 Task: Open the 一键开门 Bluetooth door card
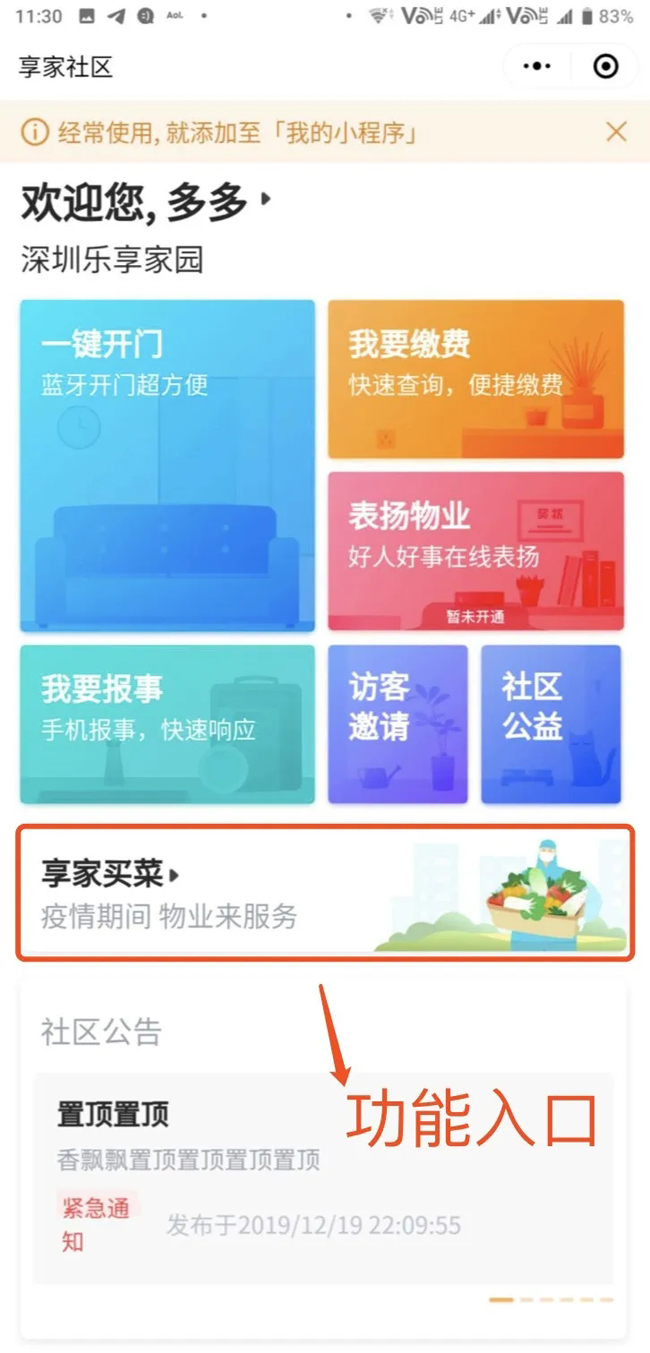click(167, 466)
